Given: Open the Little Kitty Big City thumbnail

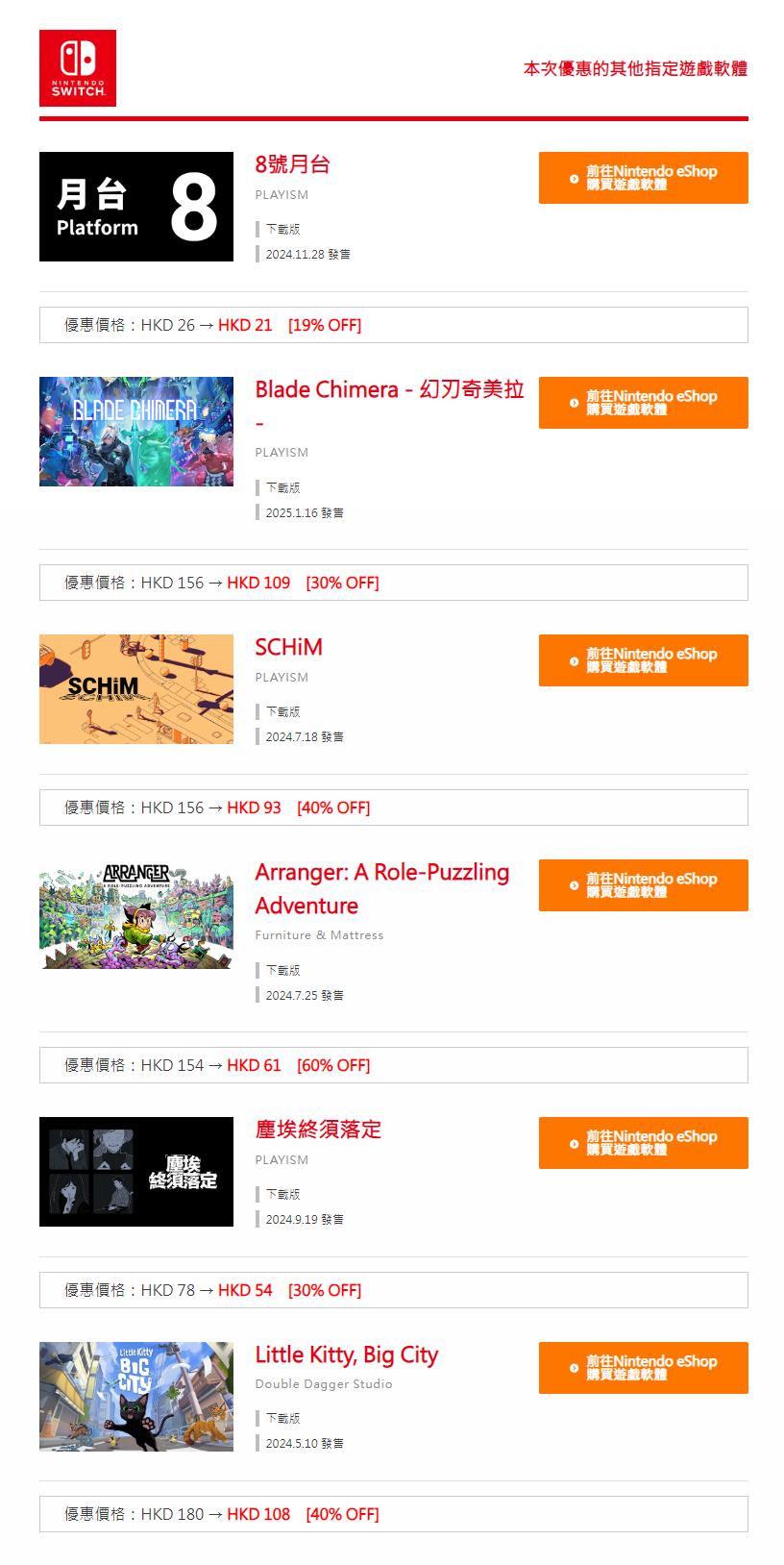Looking at the screenshot, I should [136, 1397].
